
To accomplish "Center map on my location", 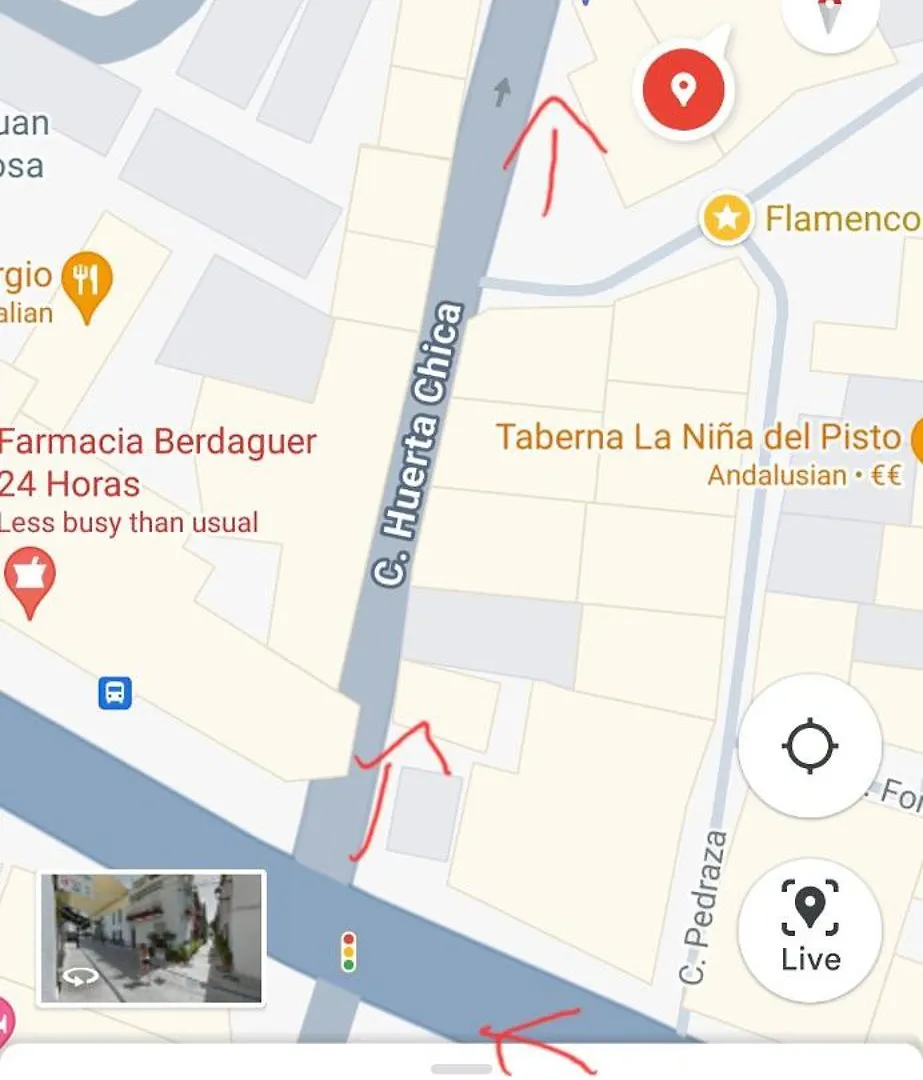I will 810,746.
